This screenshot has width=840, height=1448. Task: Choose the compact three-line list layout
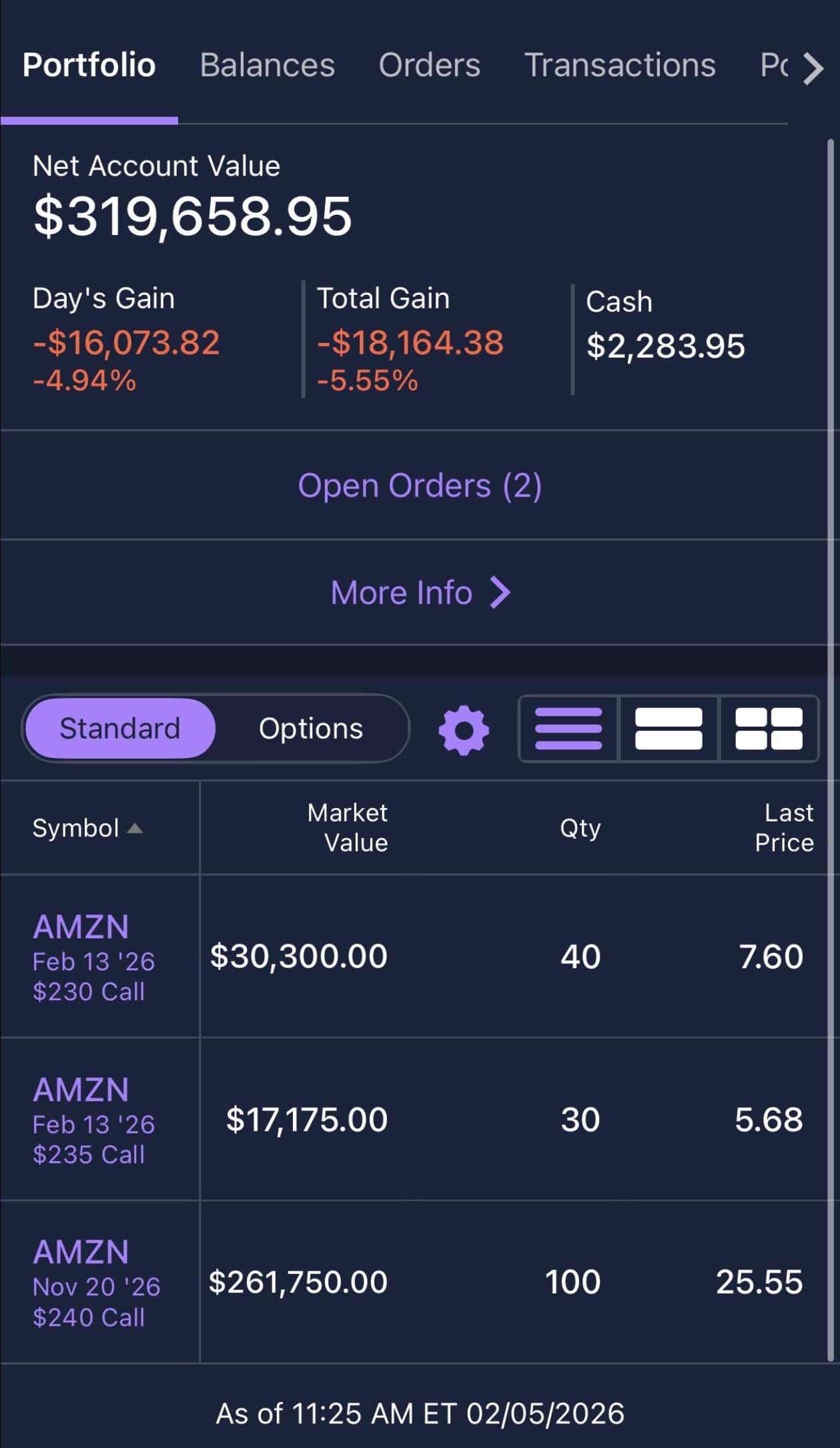pos(568,729)
